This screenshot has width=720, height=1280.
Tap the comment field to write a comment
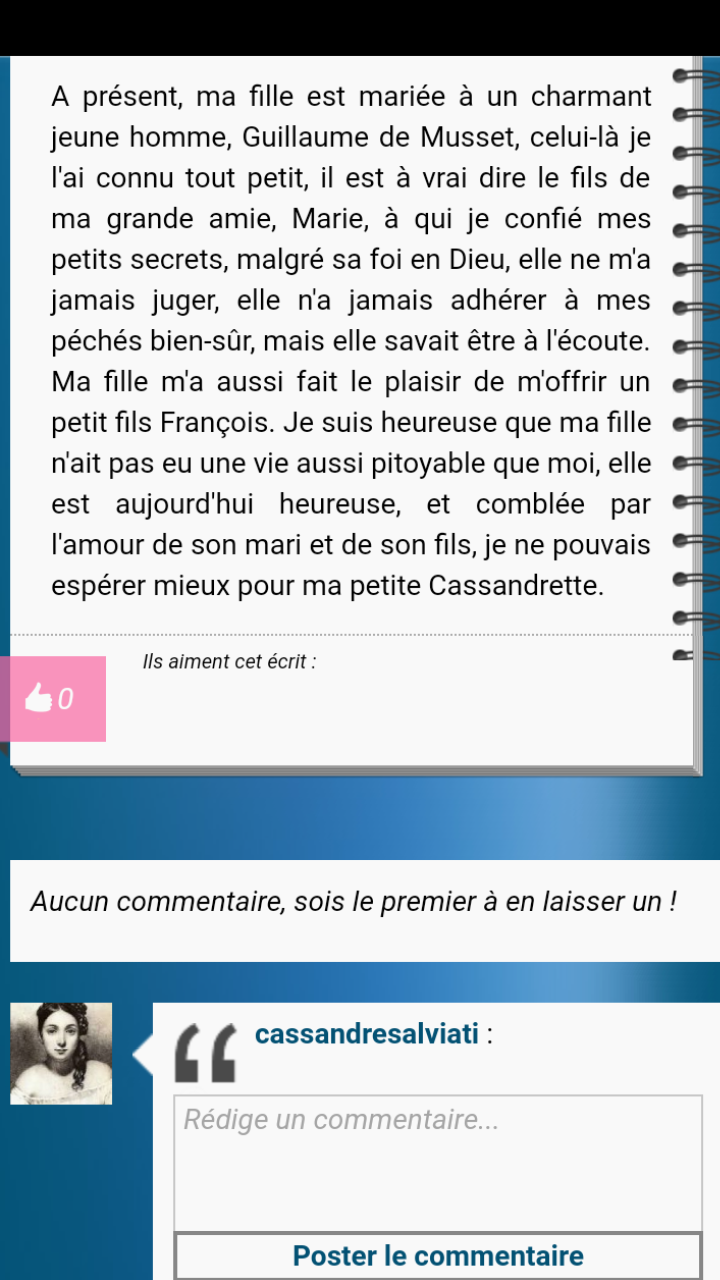[438, 1163]
